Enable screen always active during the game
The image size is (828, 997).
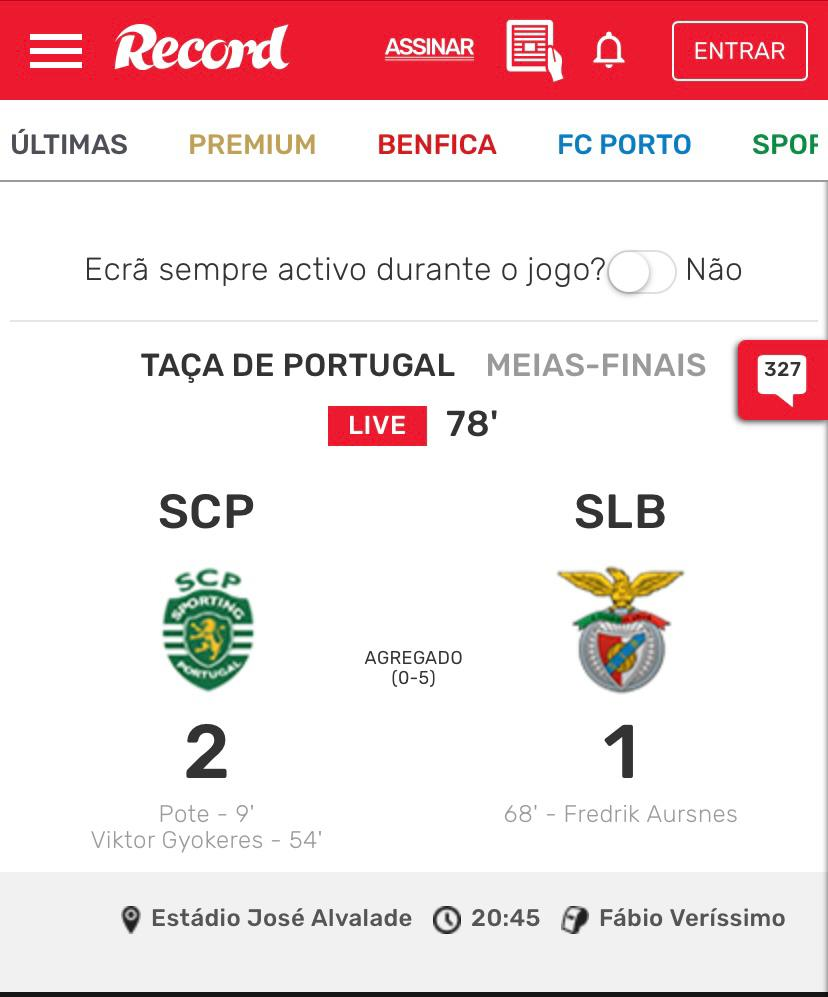point(642,271)
